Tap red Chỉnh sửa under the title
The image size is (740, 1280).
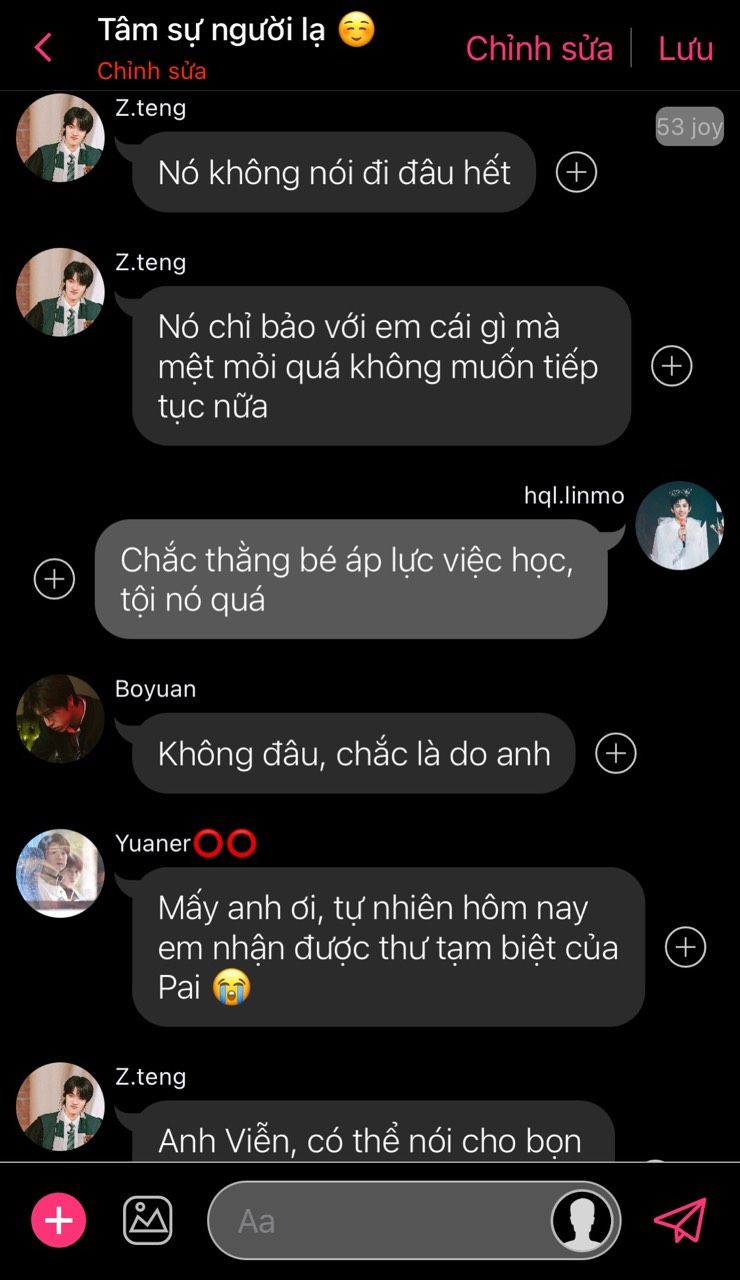click(x=152, y=72)
